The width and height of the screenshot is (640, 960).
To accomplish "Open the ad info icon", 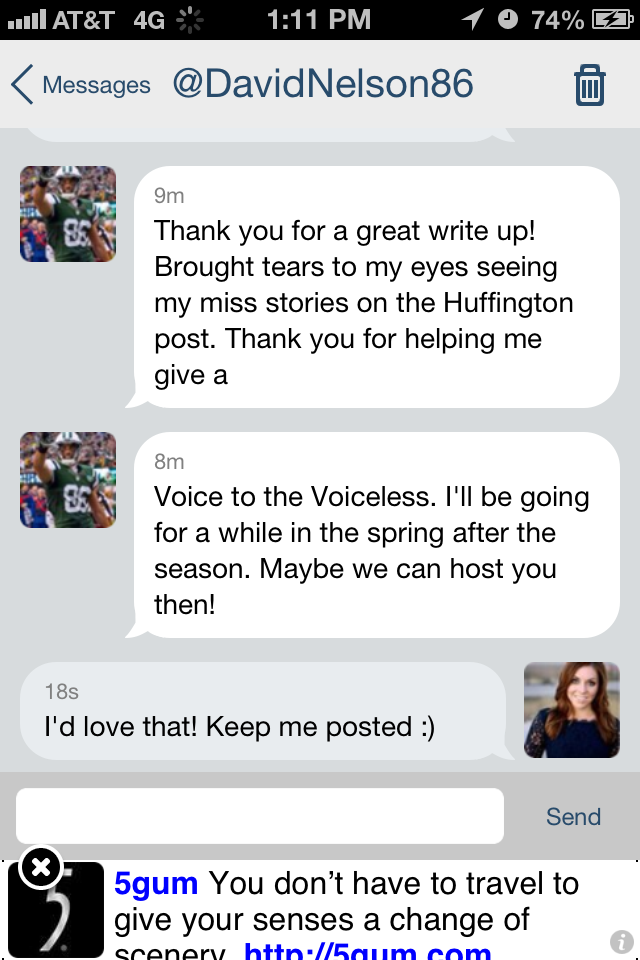I will tap(621, 941).
